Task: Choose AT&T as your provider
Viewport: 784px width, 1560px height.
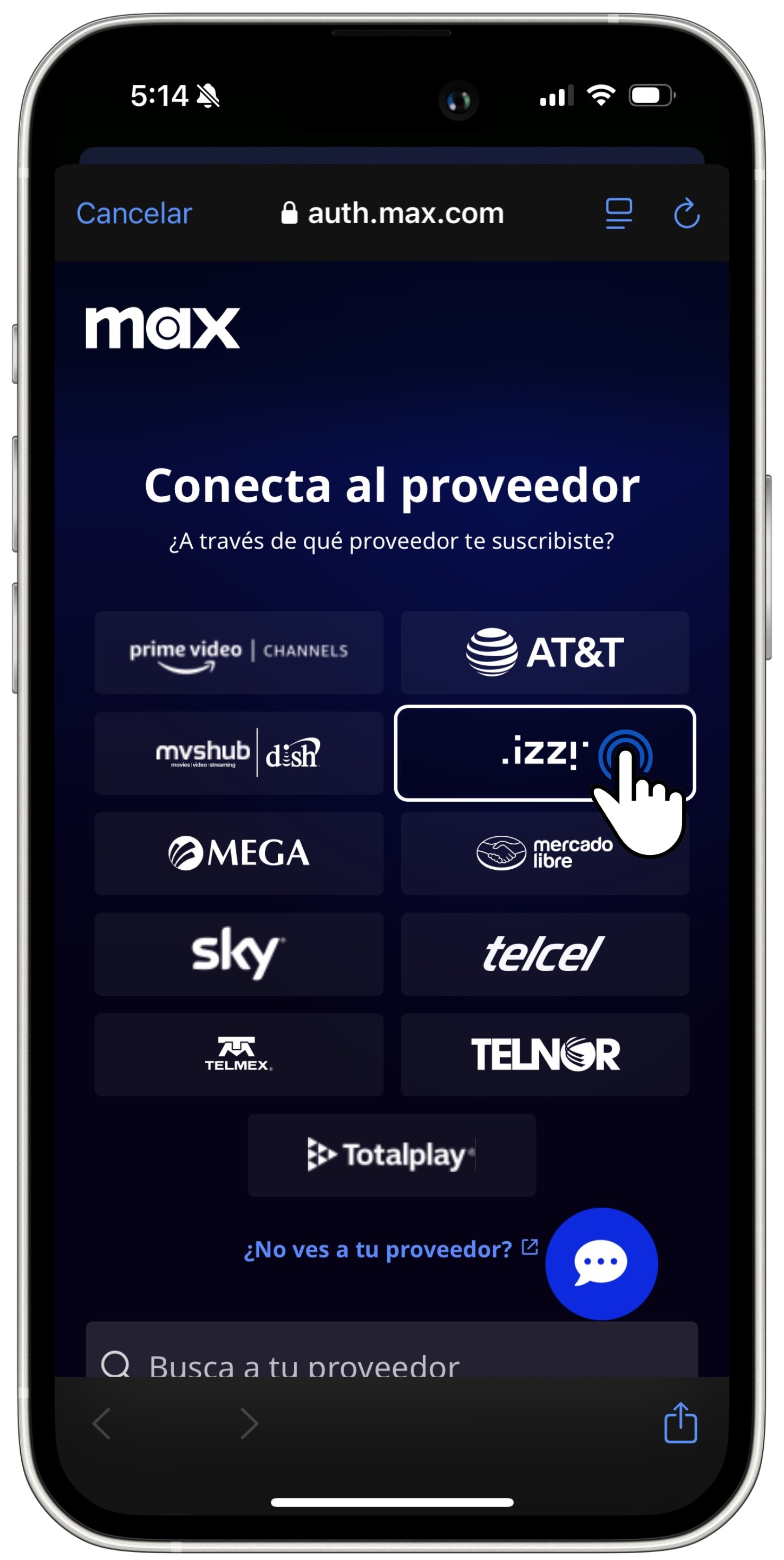Action: pos(544,652)
